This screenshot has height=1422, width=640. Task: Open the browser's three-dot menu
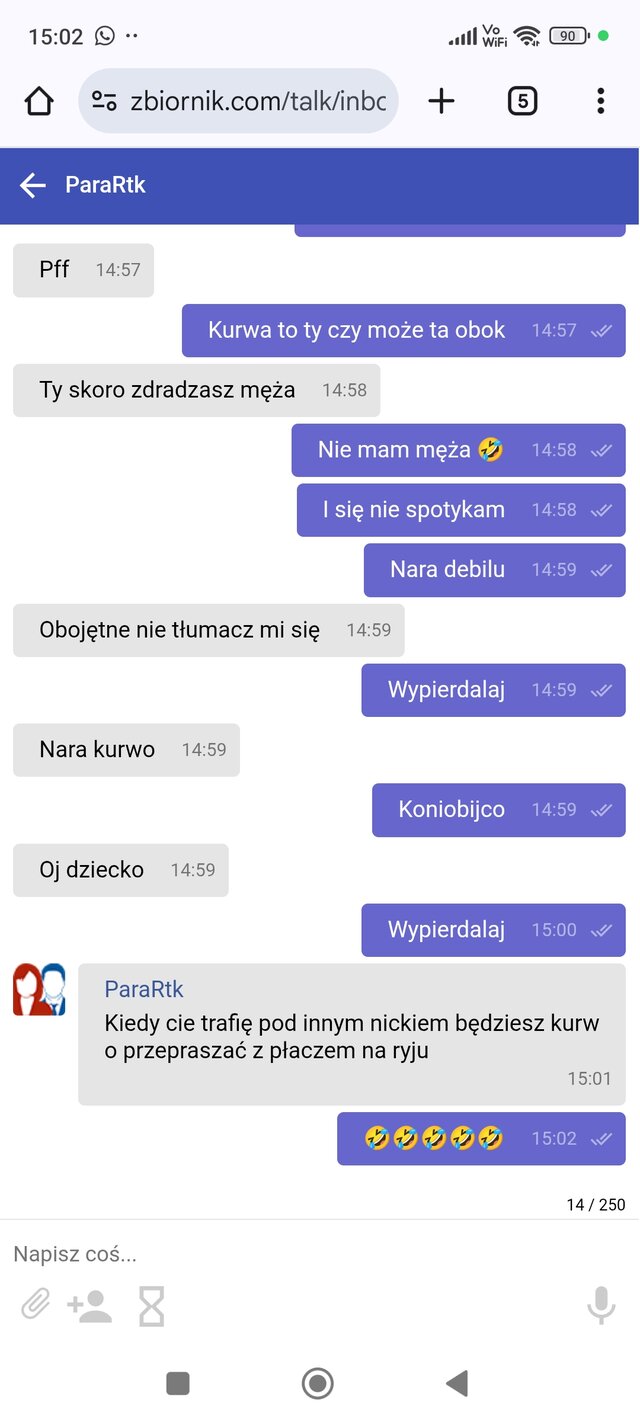click(x=600, y=101)
